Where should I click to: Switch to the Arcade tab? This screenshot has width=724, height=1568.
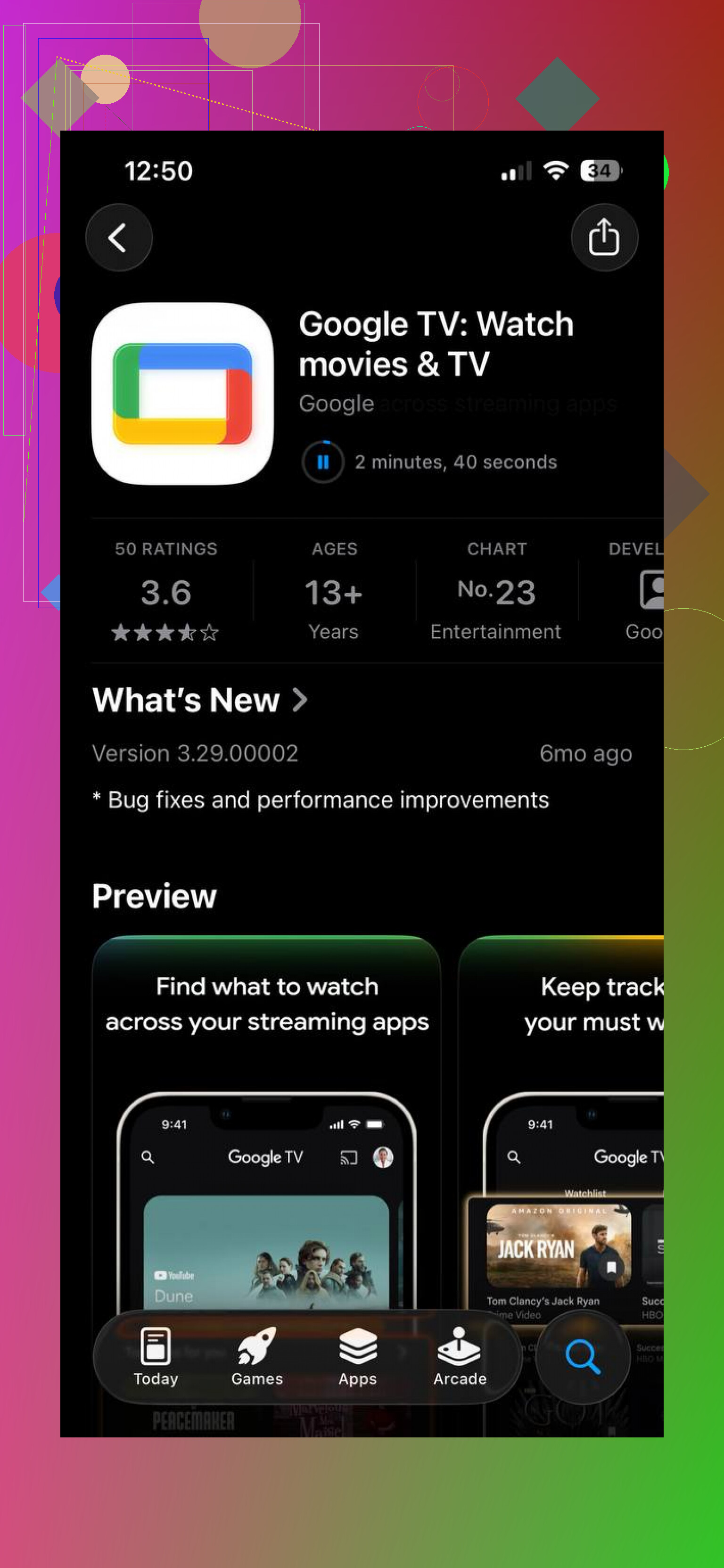click(460, 1357)
